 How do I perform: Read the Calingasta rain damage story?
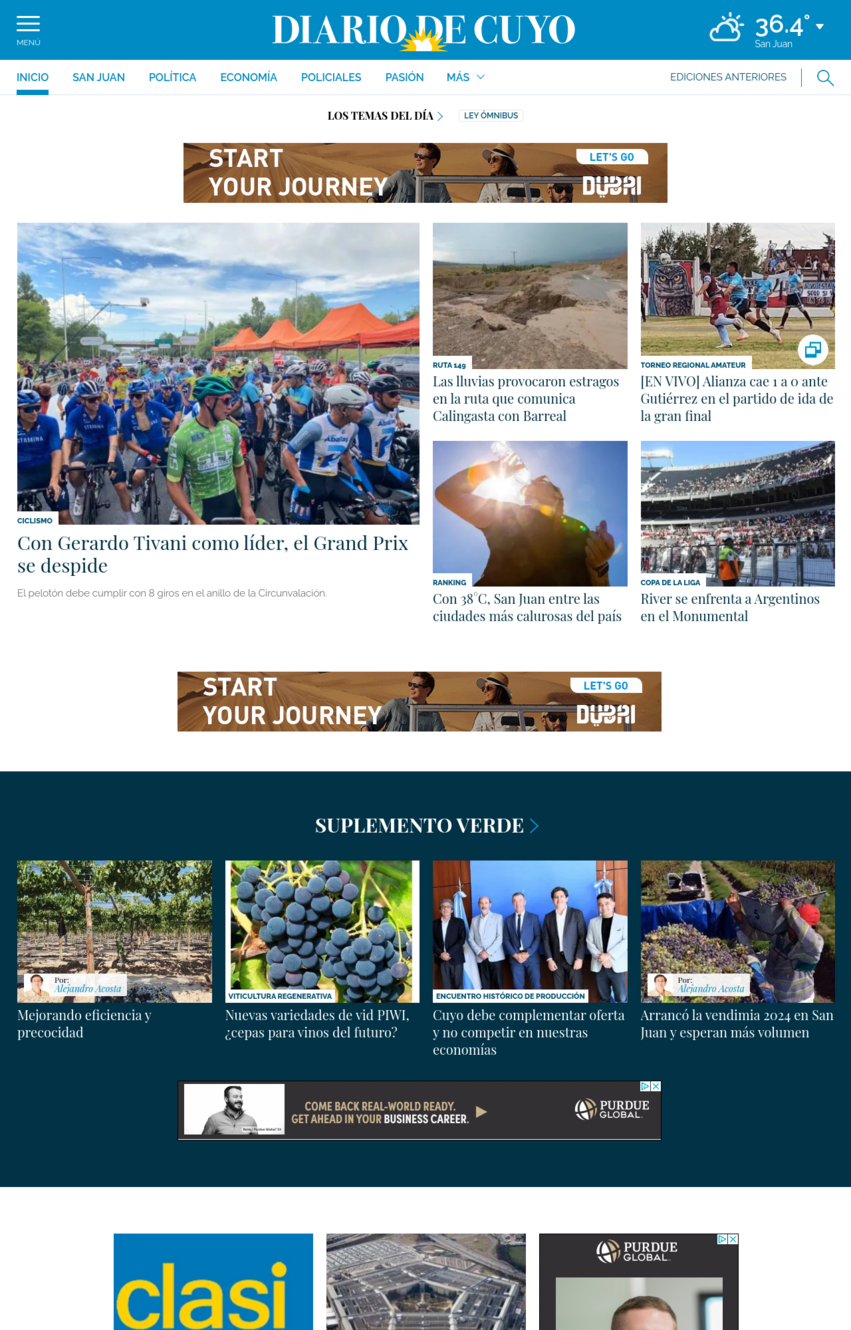coord(525,398)
